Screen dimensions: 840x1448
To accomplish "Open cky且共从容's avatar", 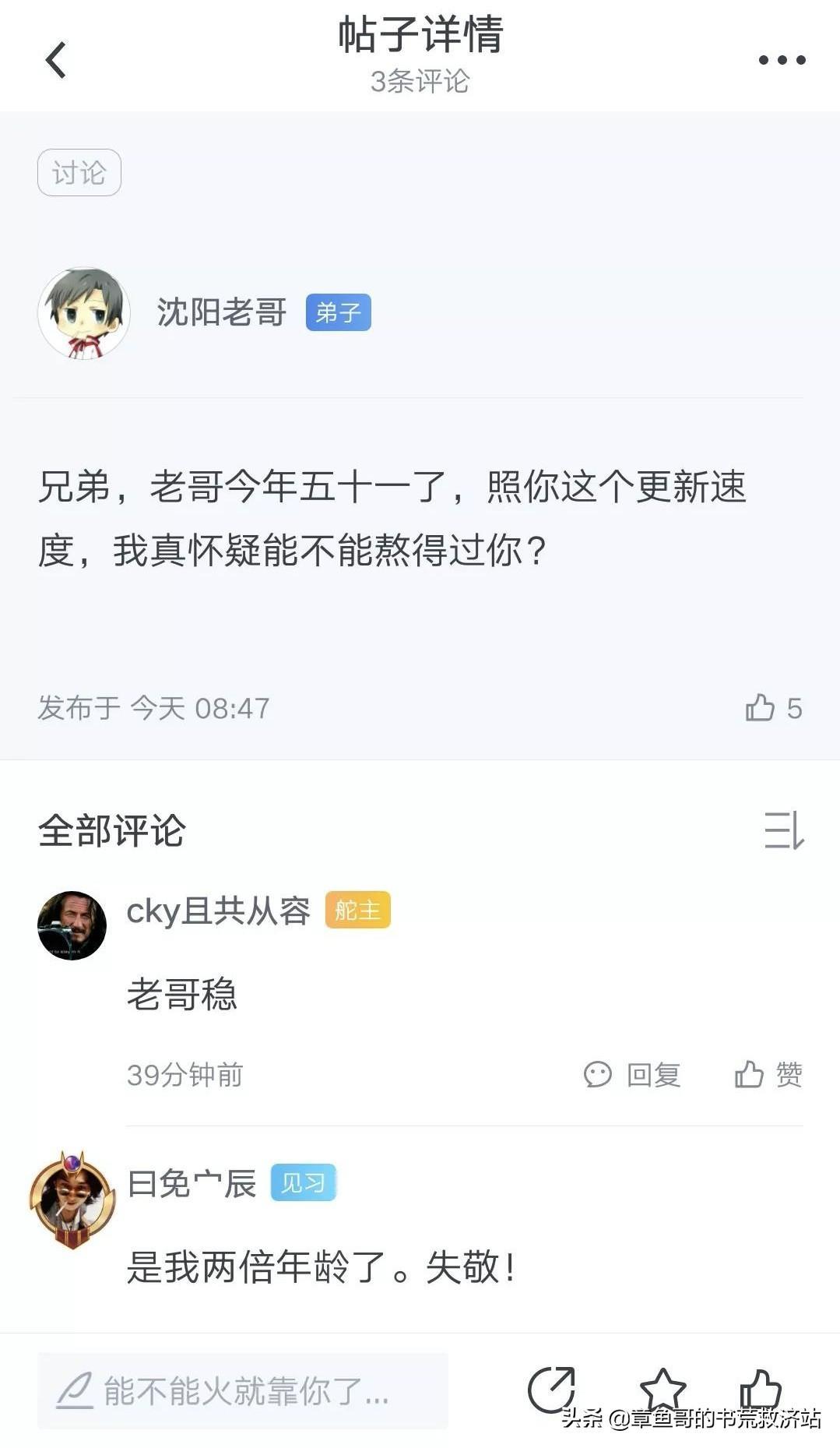I will [72, 925].
